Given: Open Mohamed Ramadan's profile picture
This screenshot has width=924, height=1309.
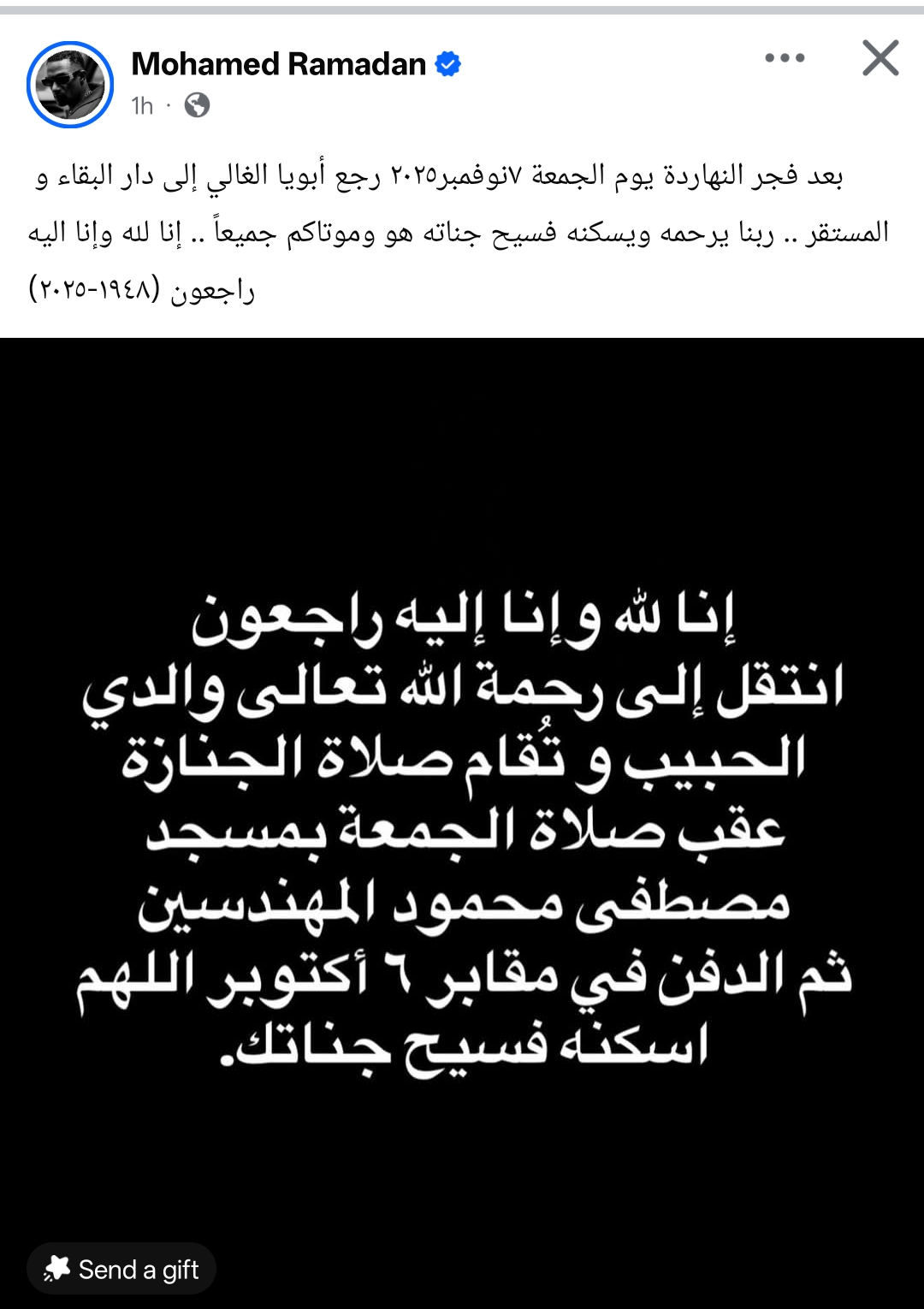Looking at the screenshot, I should click(x=70, y=85).
